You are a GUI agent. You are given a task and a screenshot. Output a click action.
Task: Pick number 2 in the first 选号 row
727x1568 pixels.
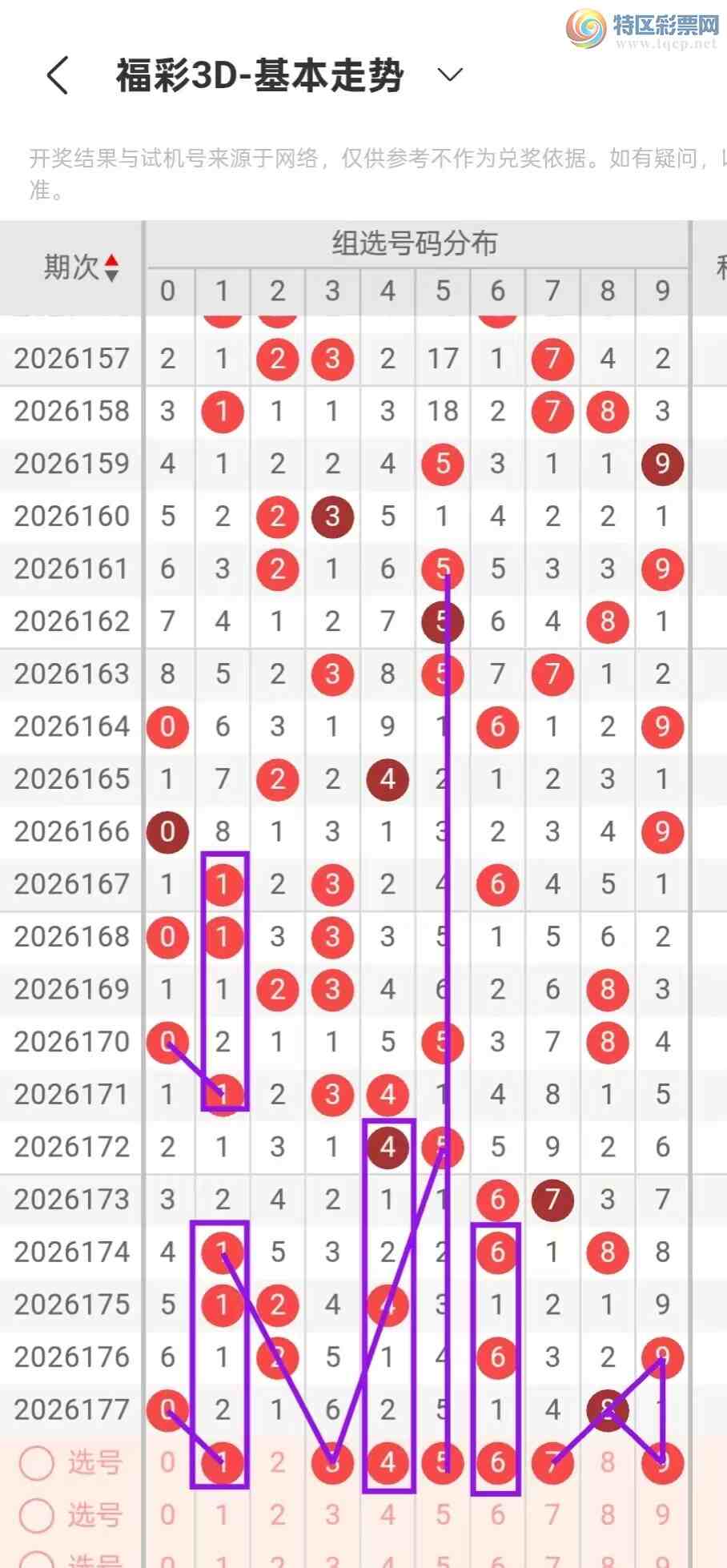pos(277,1462)
